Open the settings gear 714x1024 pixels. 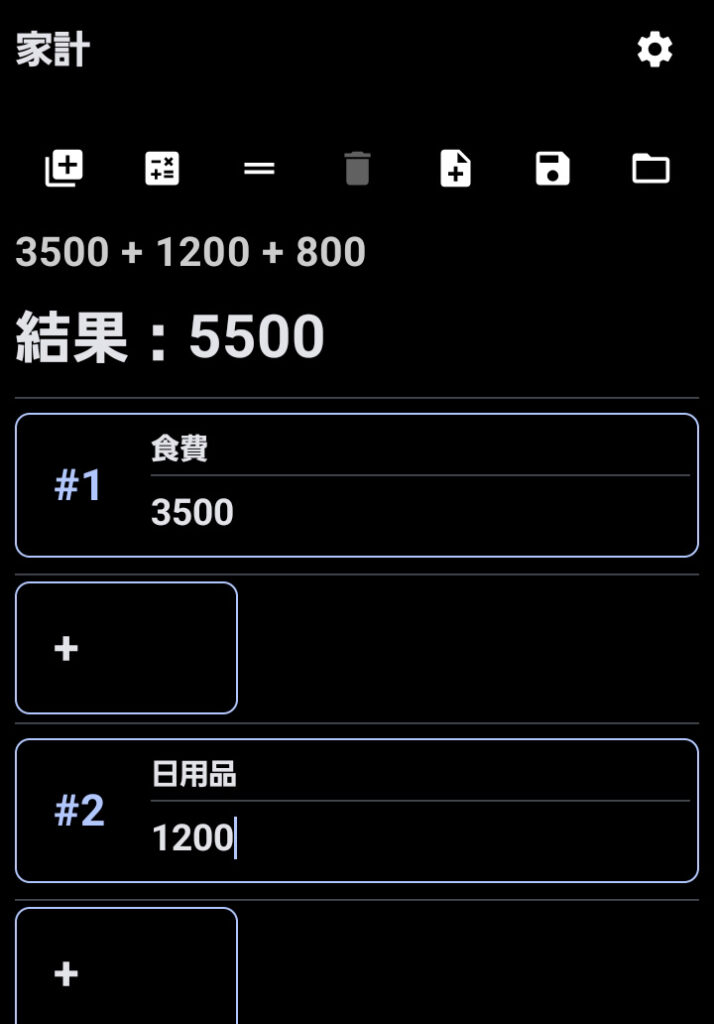point(655,49)
